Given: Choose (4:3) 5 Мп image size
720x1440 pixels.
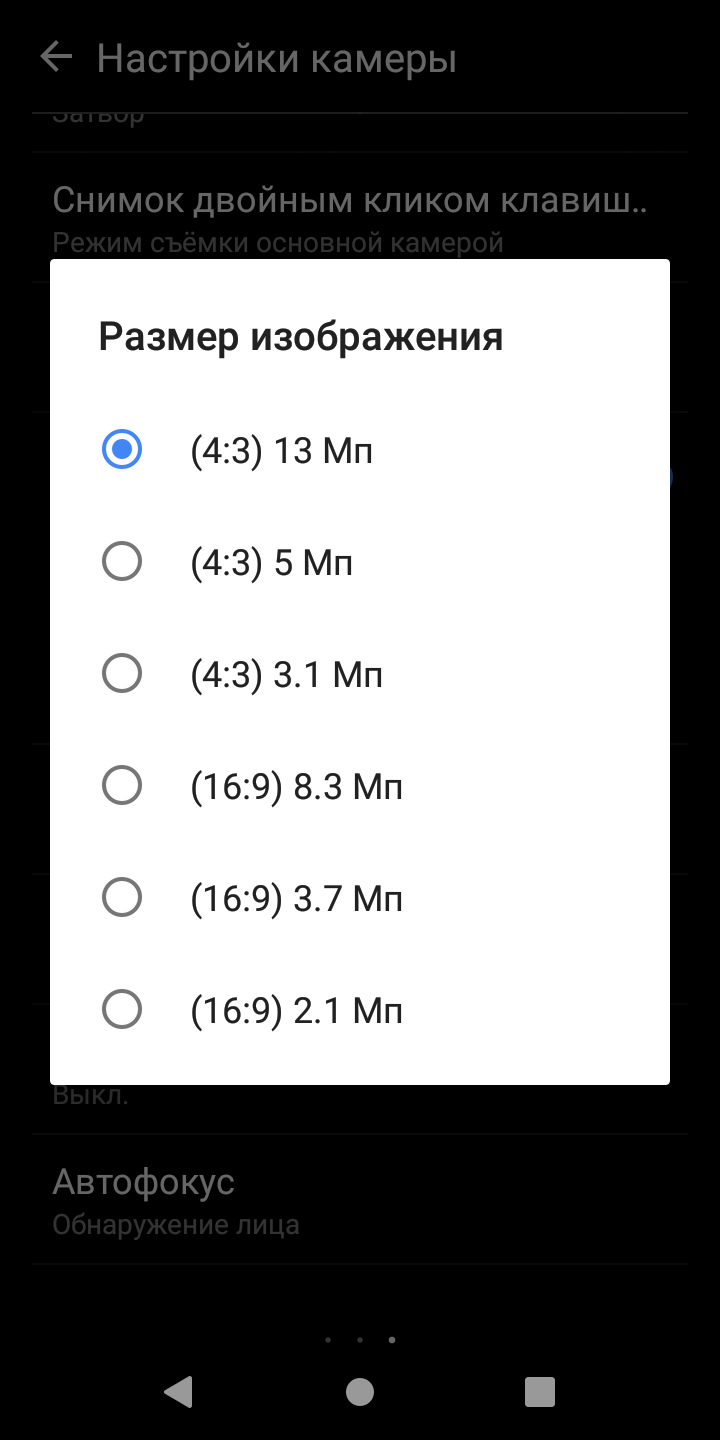Looking at the screenshot, I should pyautogui.click(x=360, y=562).
